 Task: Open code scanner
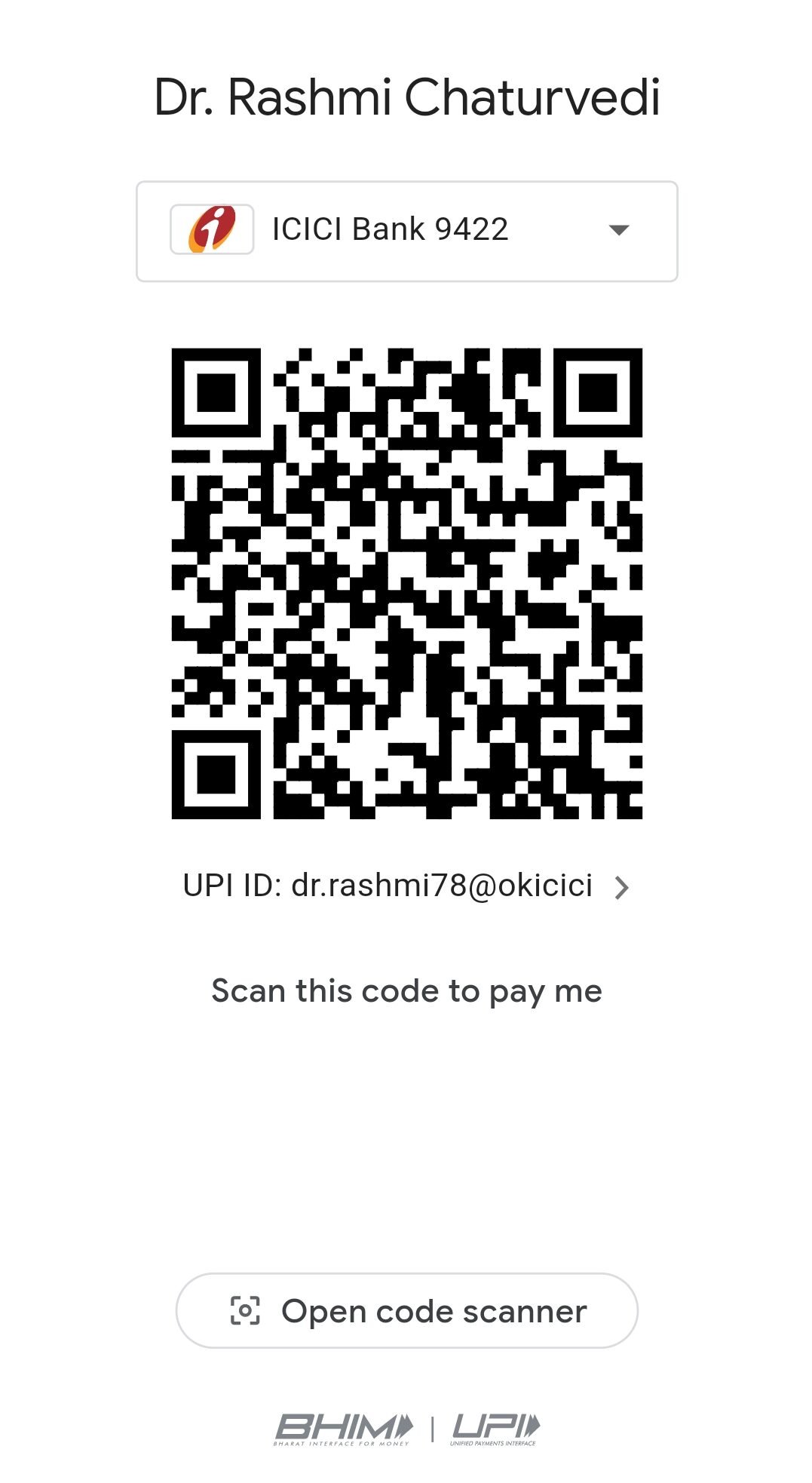click(x=406, y=1311)
